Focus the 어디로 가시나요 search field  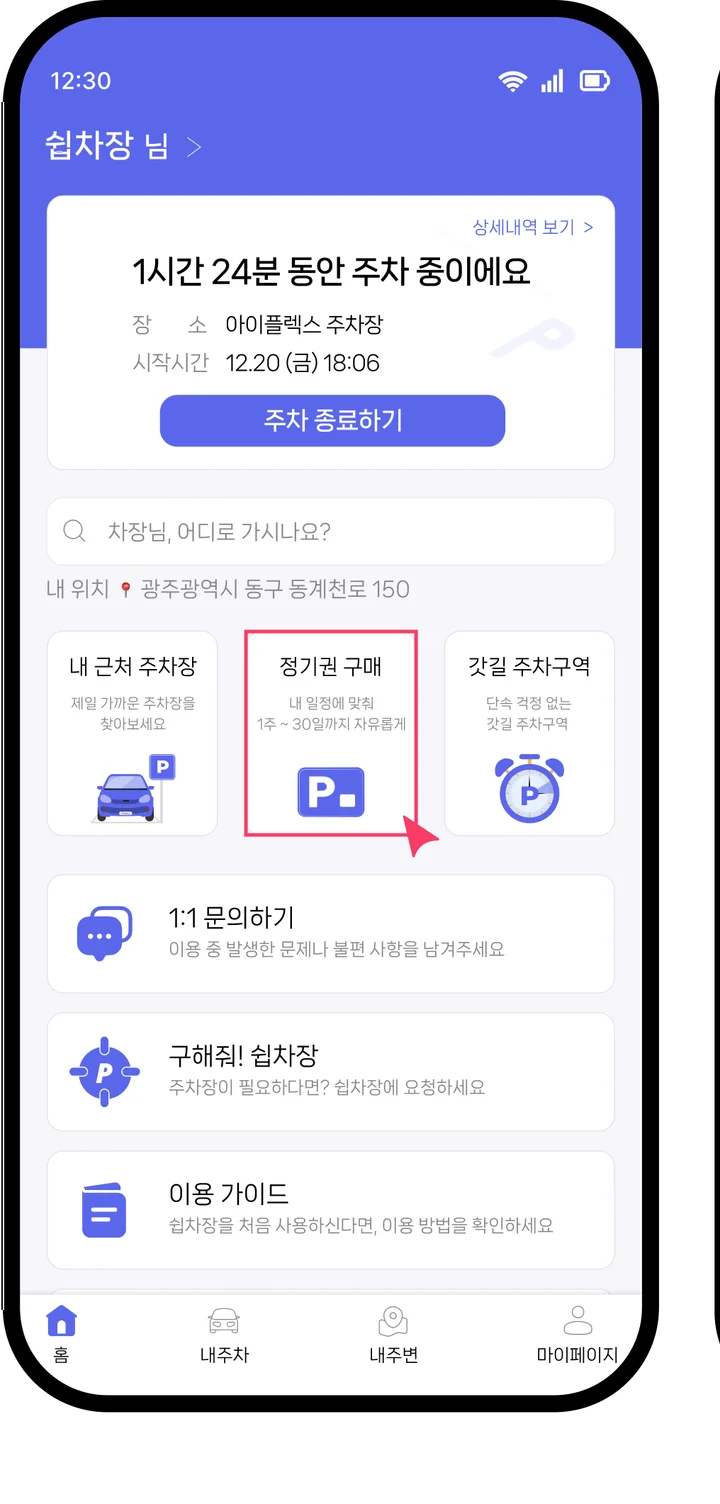pyautogui.click(x=331, y=531)
